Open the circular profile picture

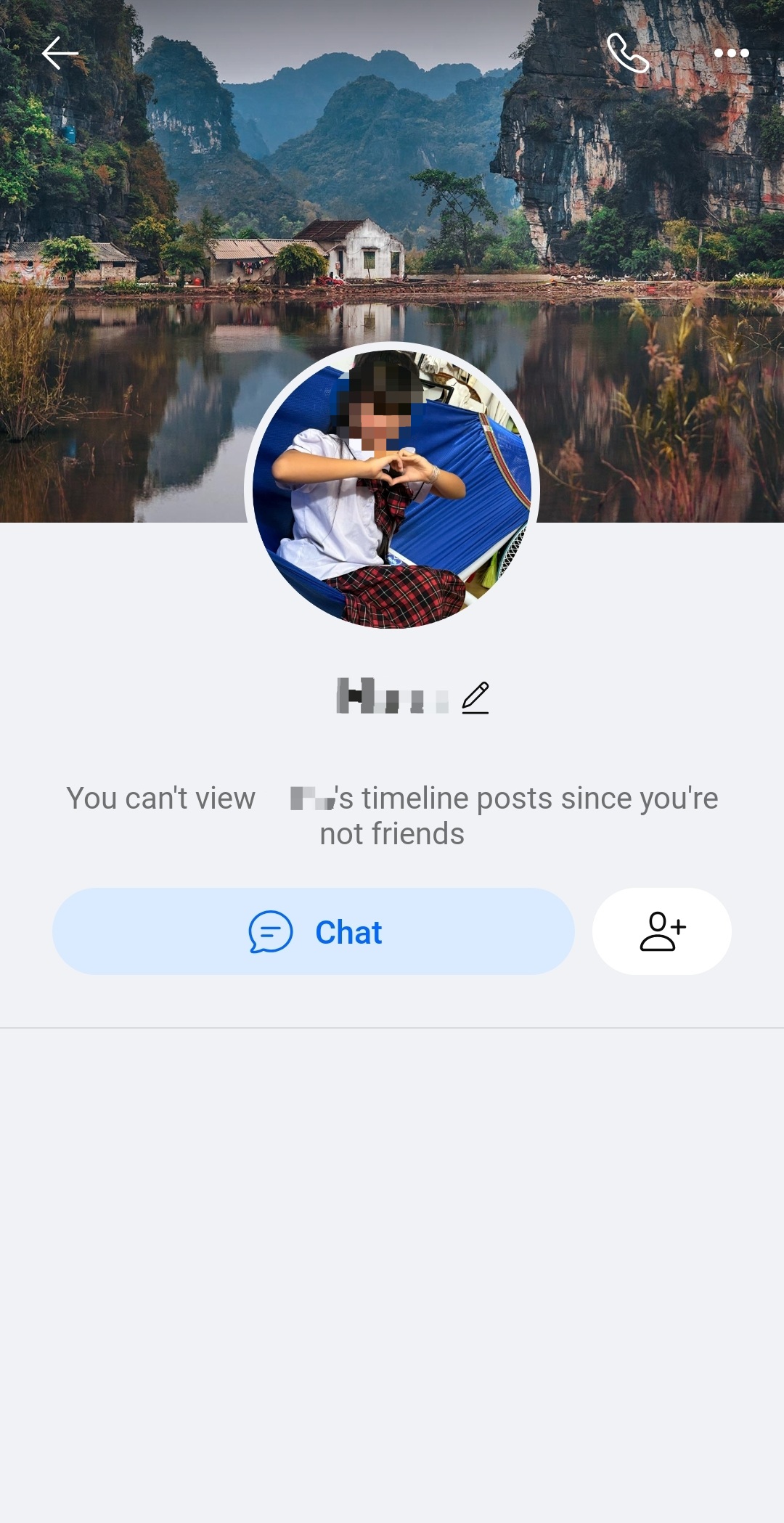[x=392, y=488]
